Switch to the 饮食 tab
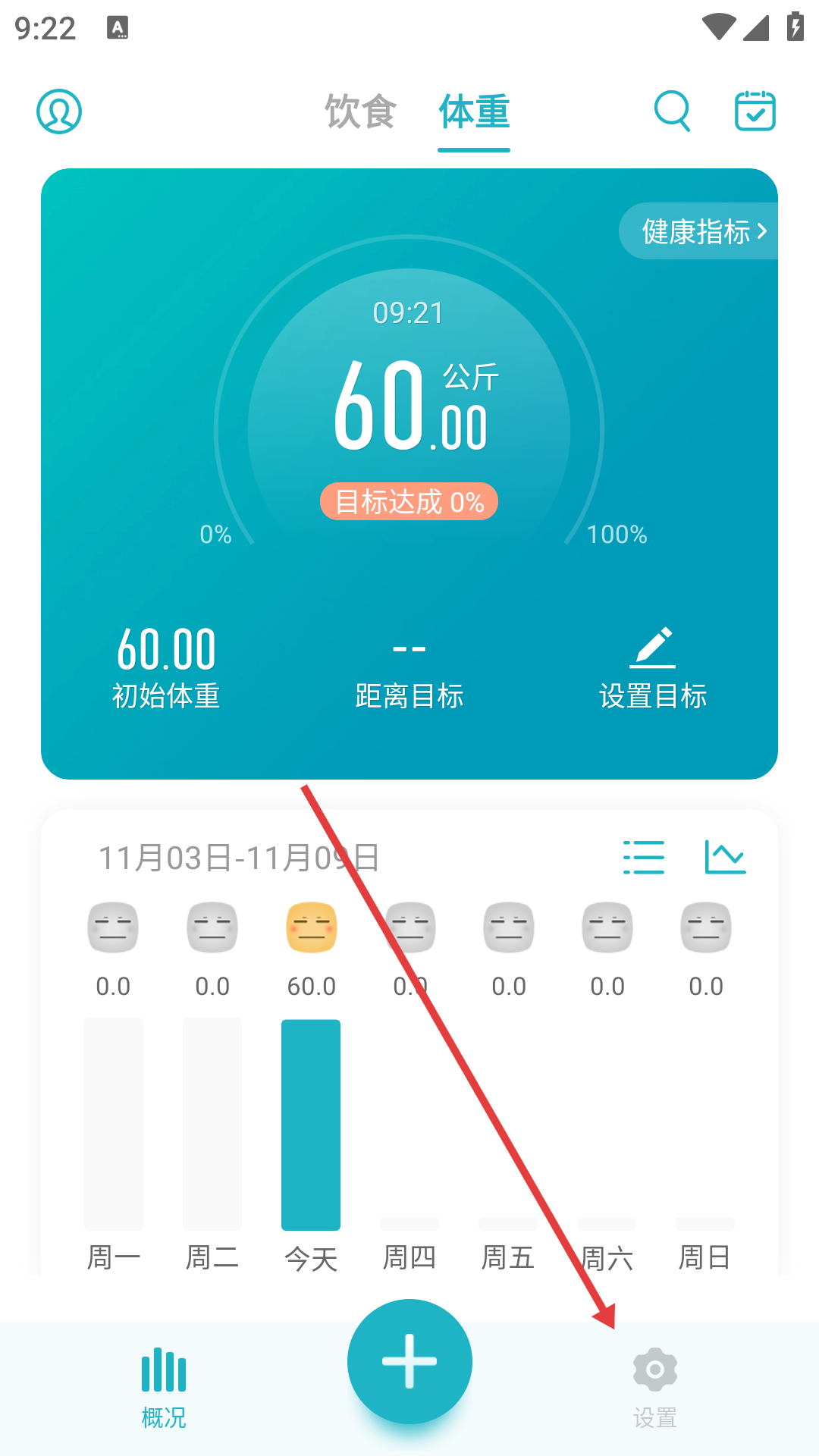This screenshot has width=819, height=1456. pos(360,112)
